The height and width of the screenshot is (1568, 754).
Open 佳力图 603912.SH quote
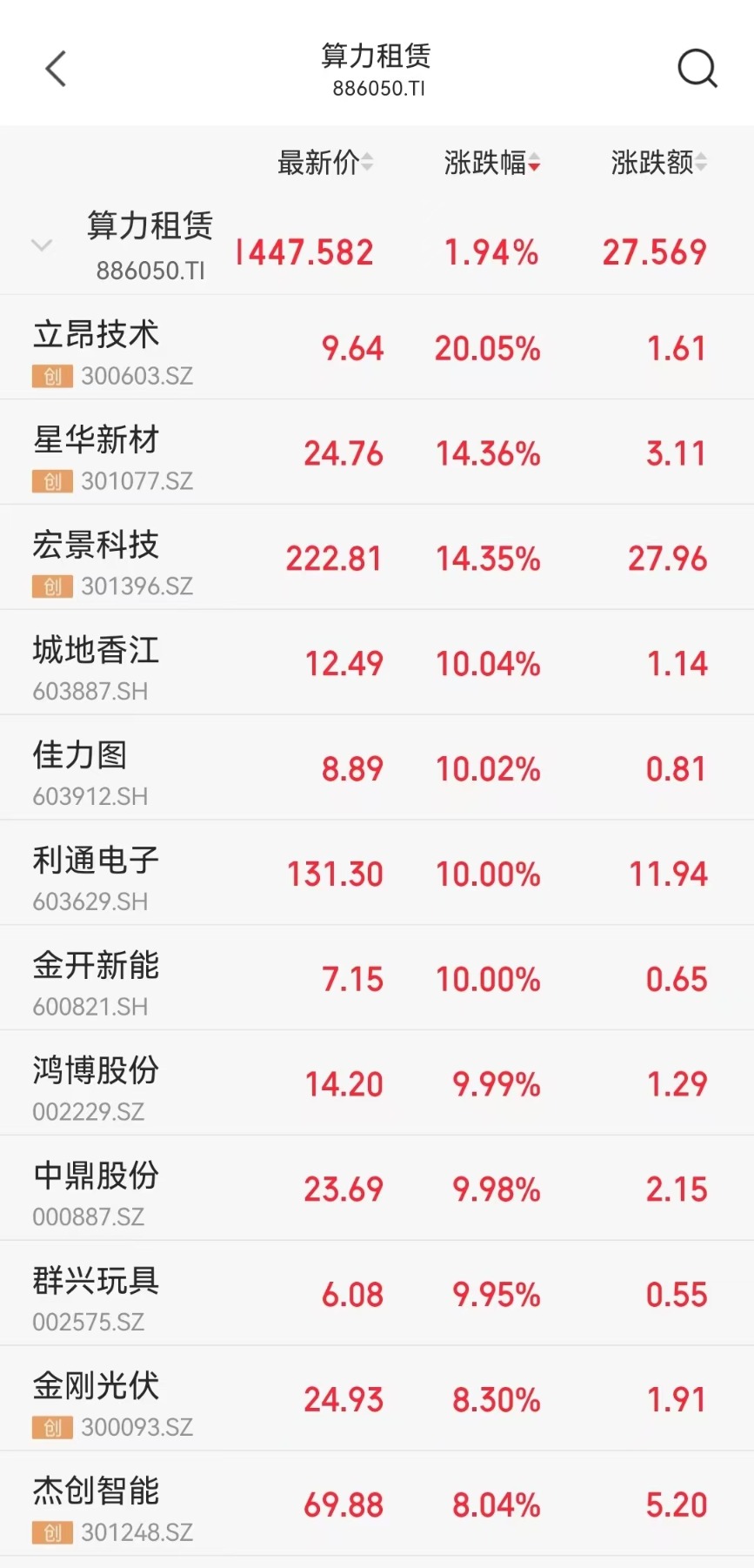coord(377,768)
